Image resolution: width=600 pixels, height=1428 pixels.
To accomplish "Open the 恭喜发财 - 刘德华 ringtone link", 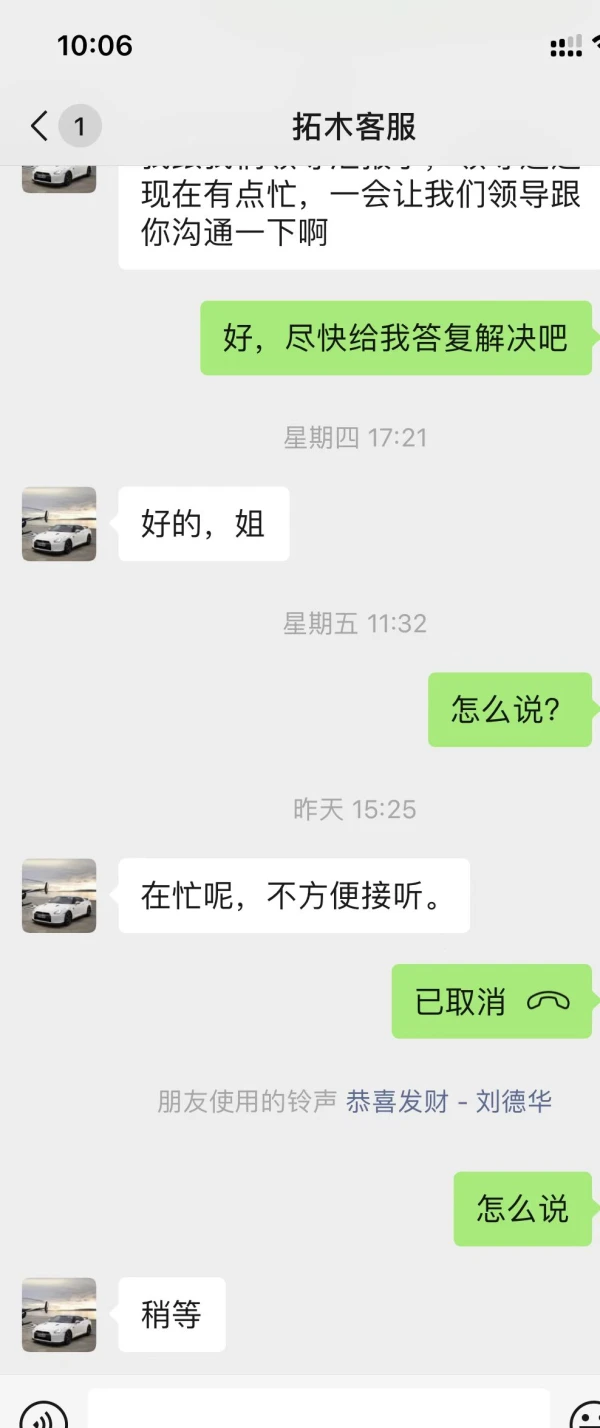I will point(448,1102).
